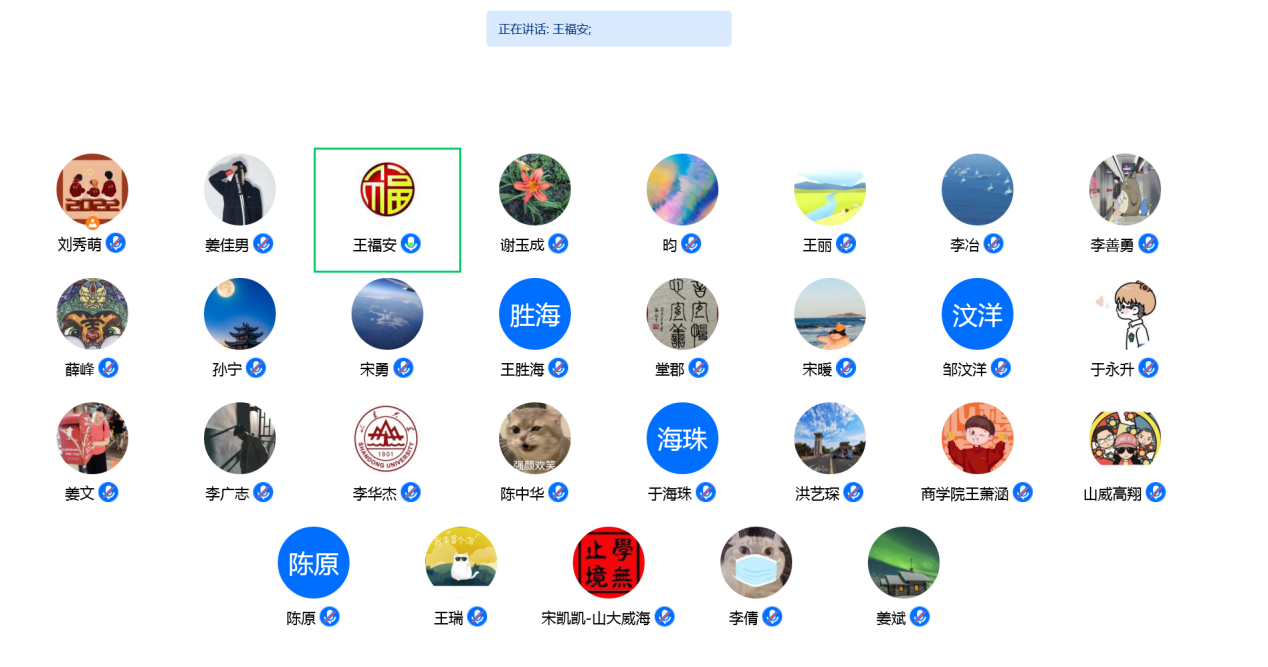Open participant 陈中华's cat avatar

pyautogui.click(x=535, y=438)
